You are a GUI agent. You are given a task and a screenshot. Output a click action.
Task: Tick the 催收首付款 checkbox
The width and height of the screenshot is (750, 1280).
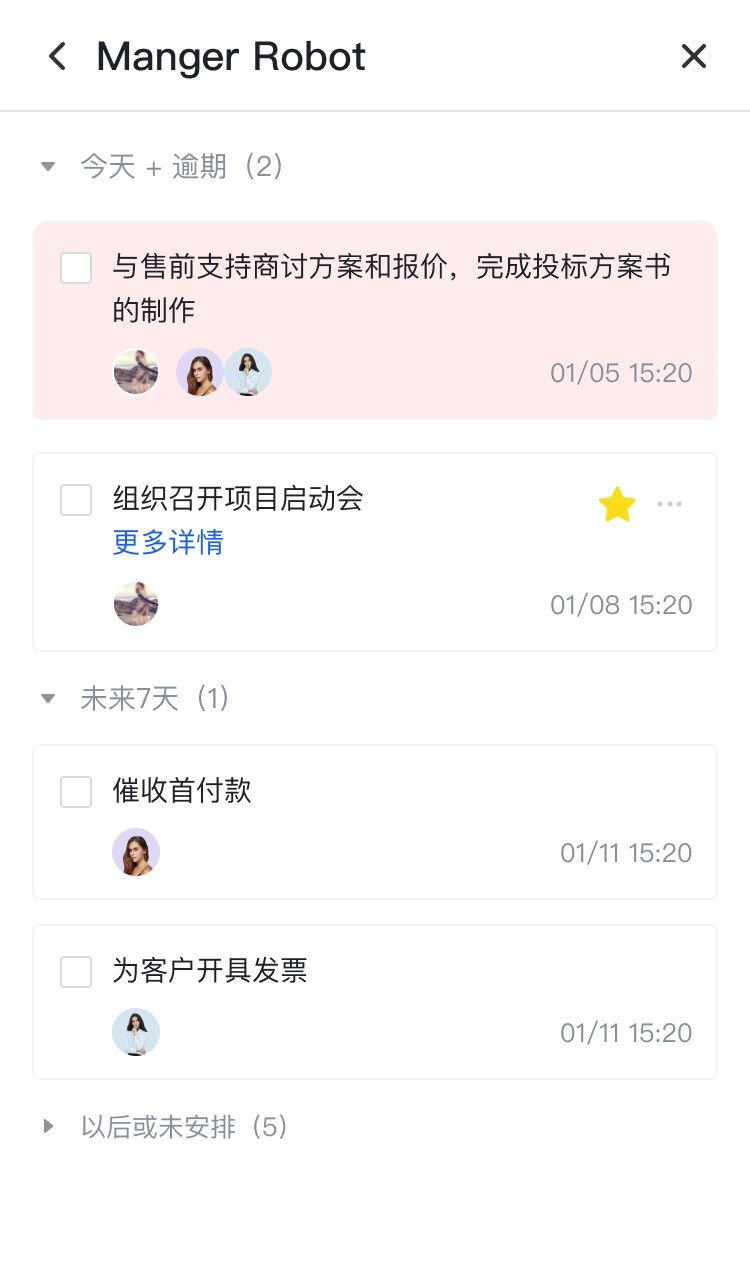76,792
